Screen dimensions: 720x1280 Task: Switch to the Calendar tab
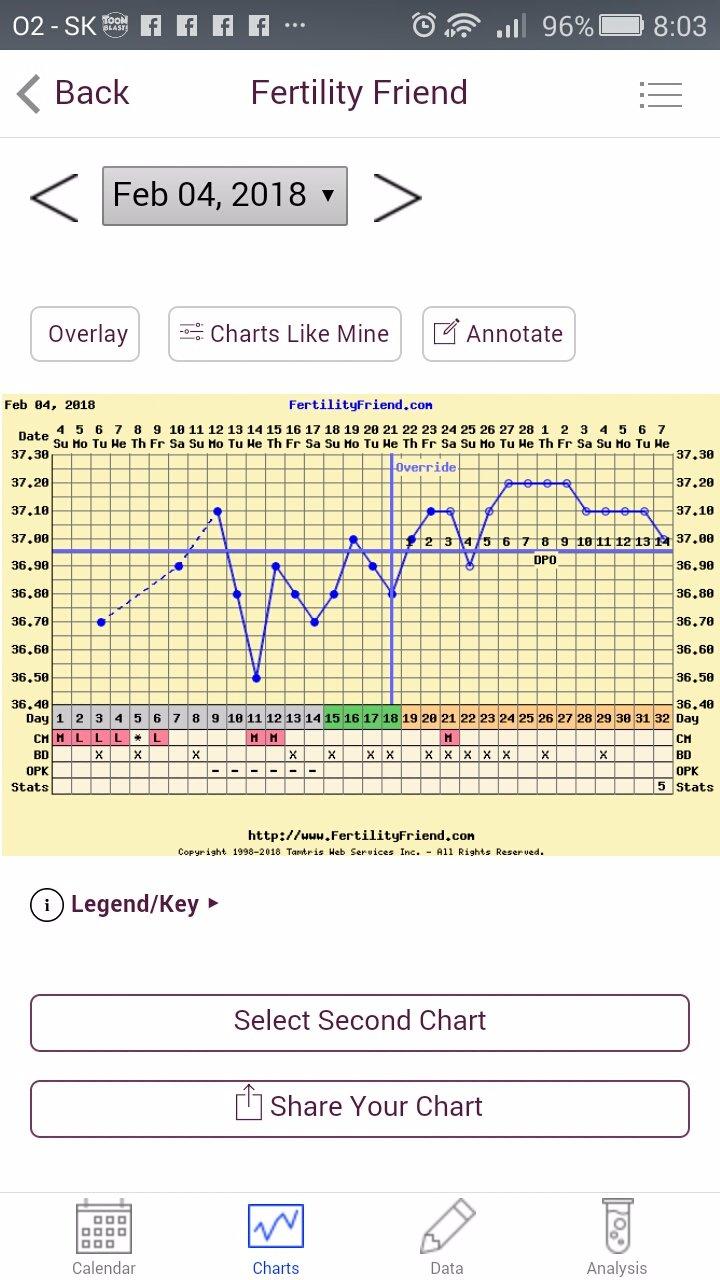coord(104,1238)
